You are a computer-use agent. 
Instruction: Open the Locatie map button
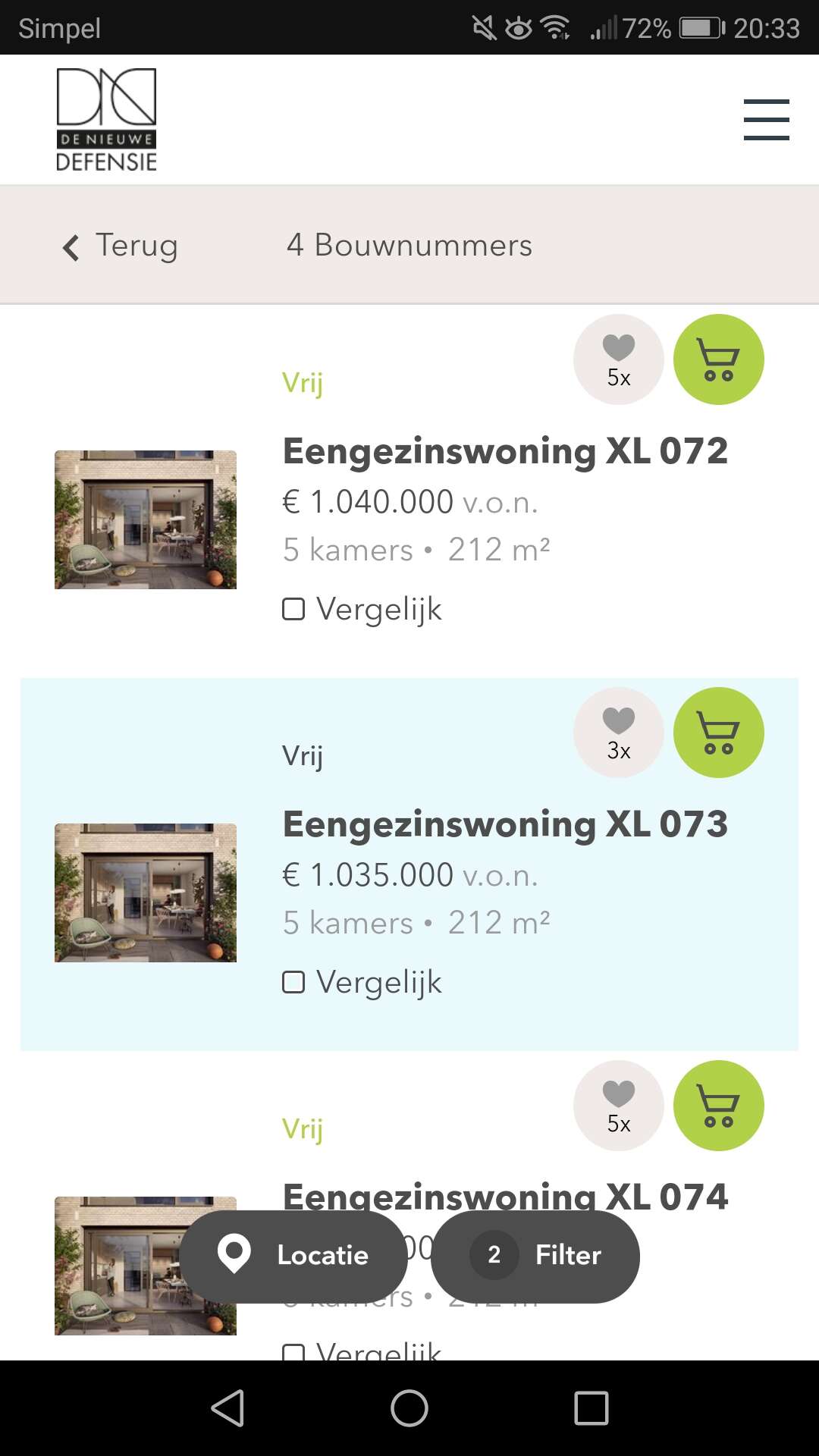click(x=293, y=1257)
